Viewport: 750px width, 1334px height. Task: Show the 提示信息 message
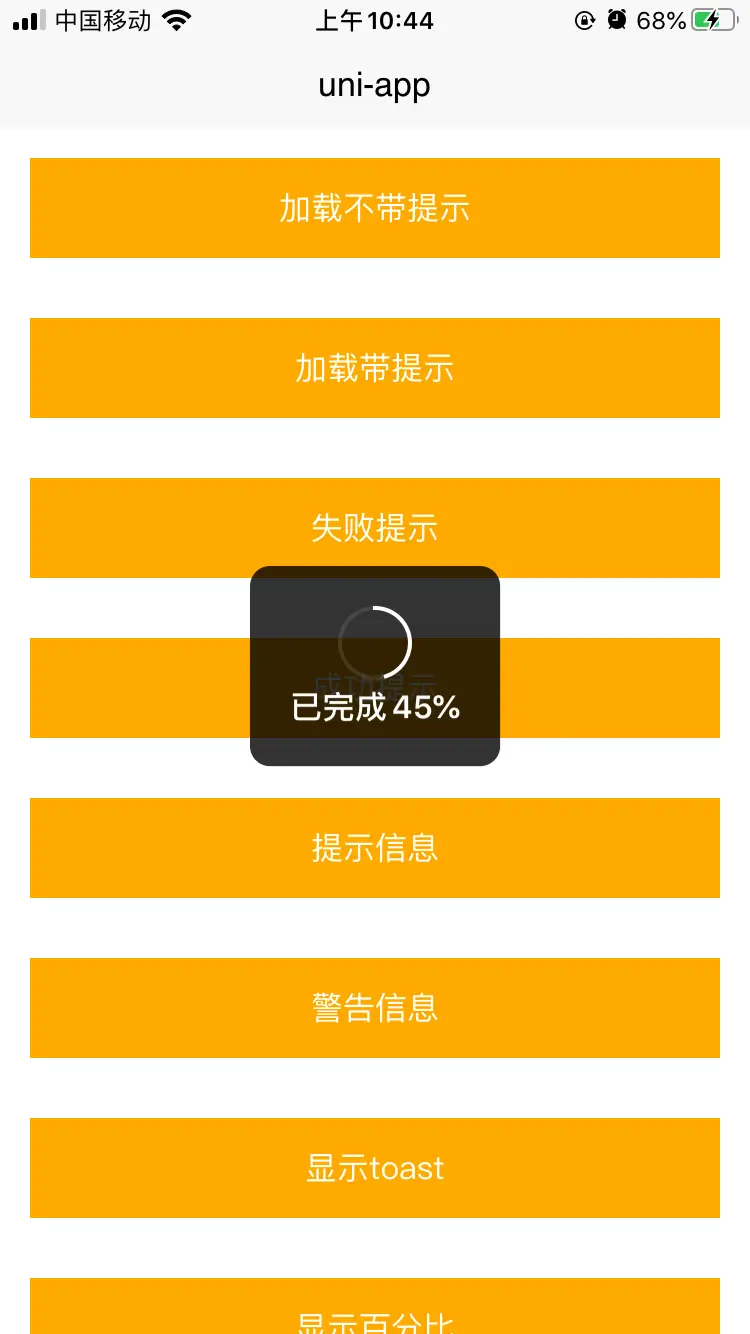point(375,848)
